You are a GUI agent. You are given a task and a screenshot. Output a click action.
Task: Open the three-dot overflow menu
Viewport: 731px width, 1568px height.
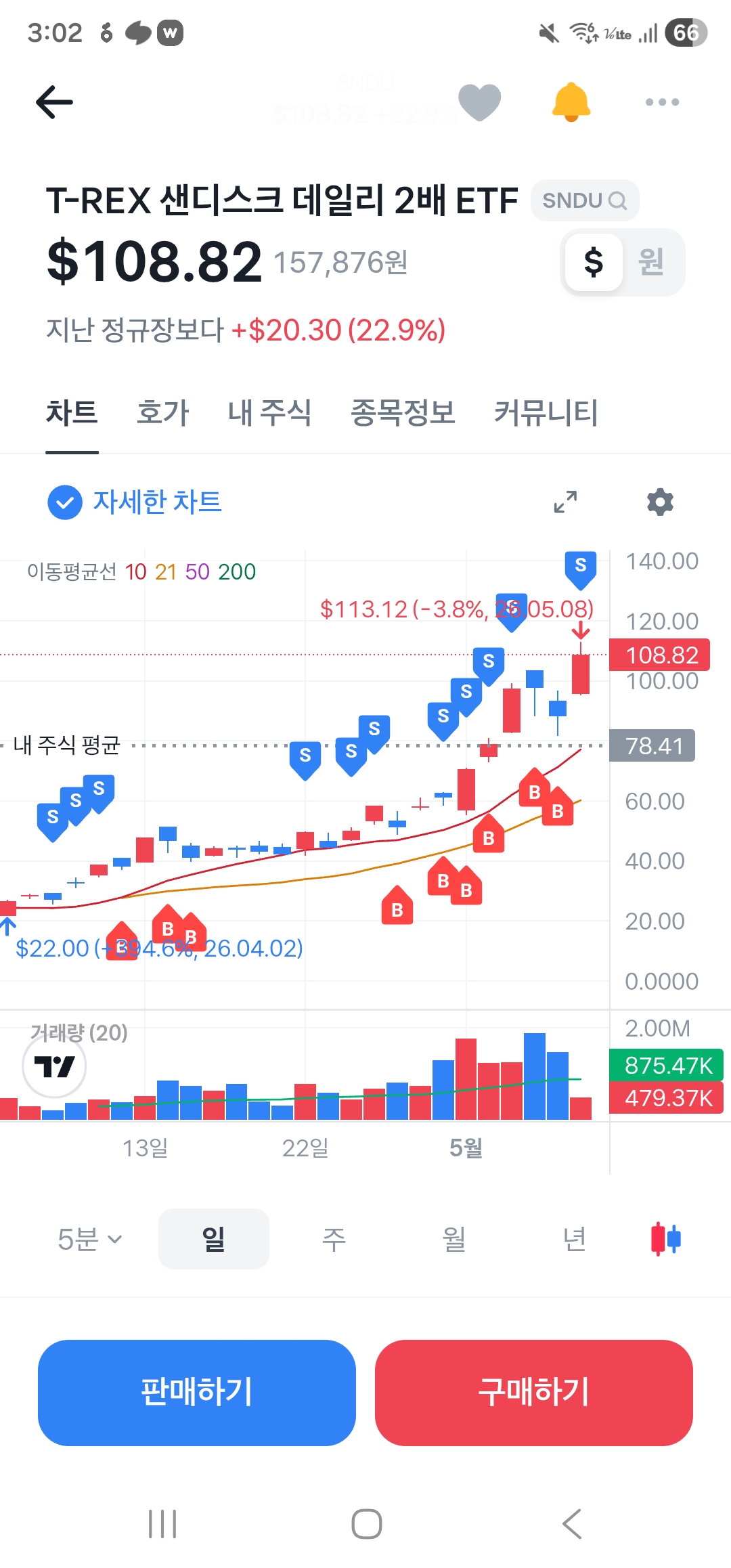(x=662, y=102)
